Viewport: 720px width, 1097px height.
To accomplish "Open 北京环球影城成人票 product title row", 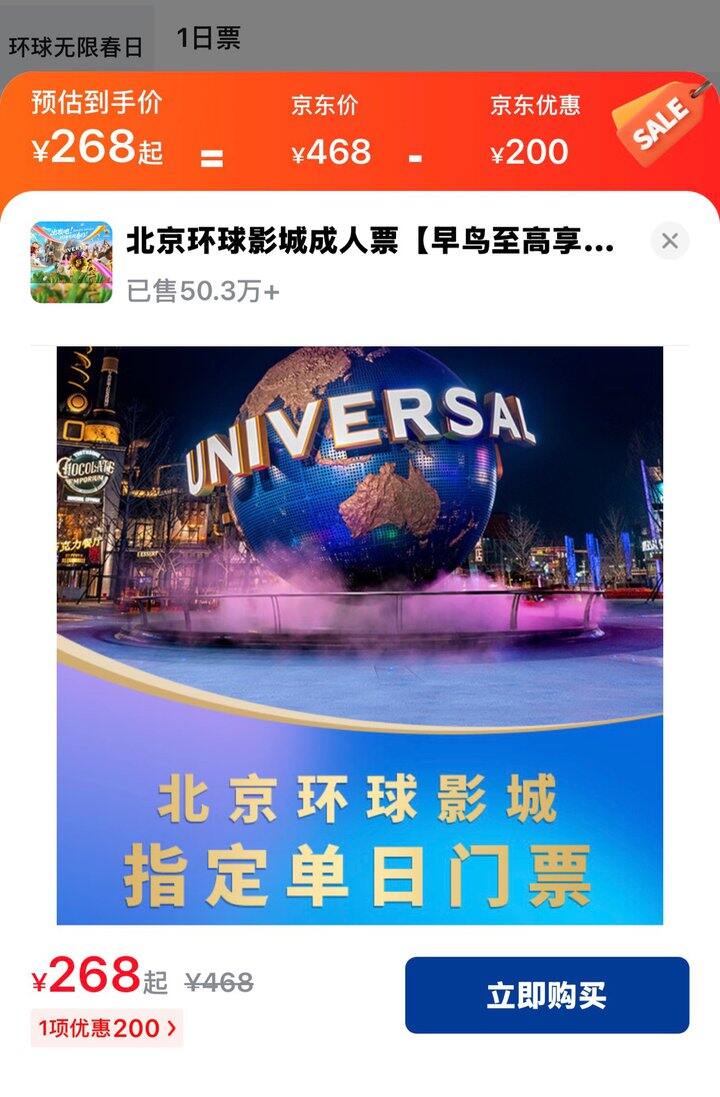I will click(x=370, y=242).
